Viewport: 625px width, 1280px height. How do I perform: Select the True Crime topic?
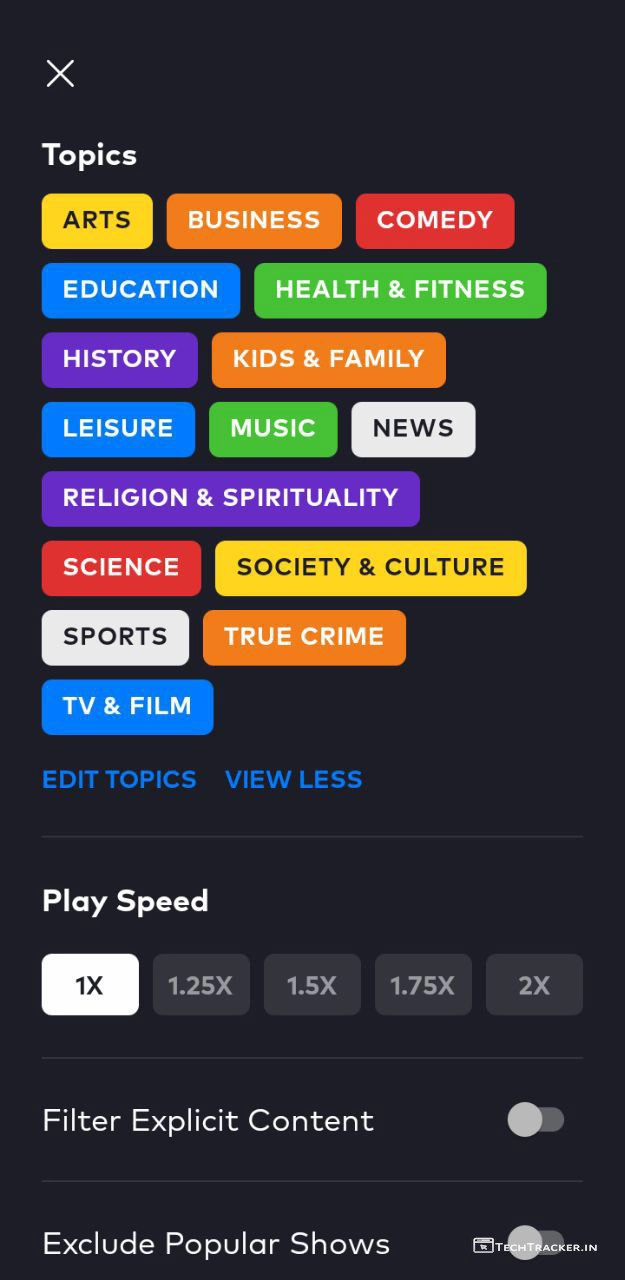coord(304,637)
